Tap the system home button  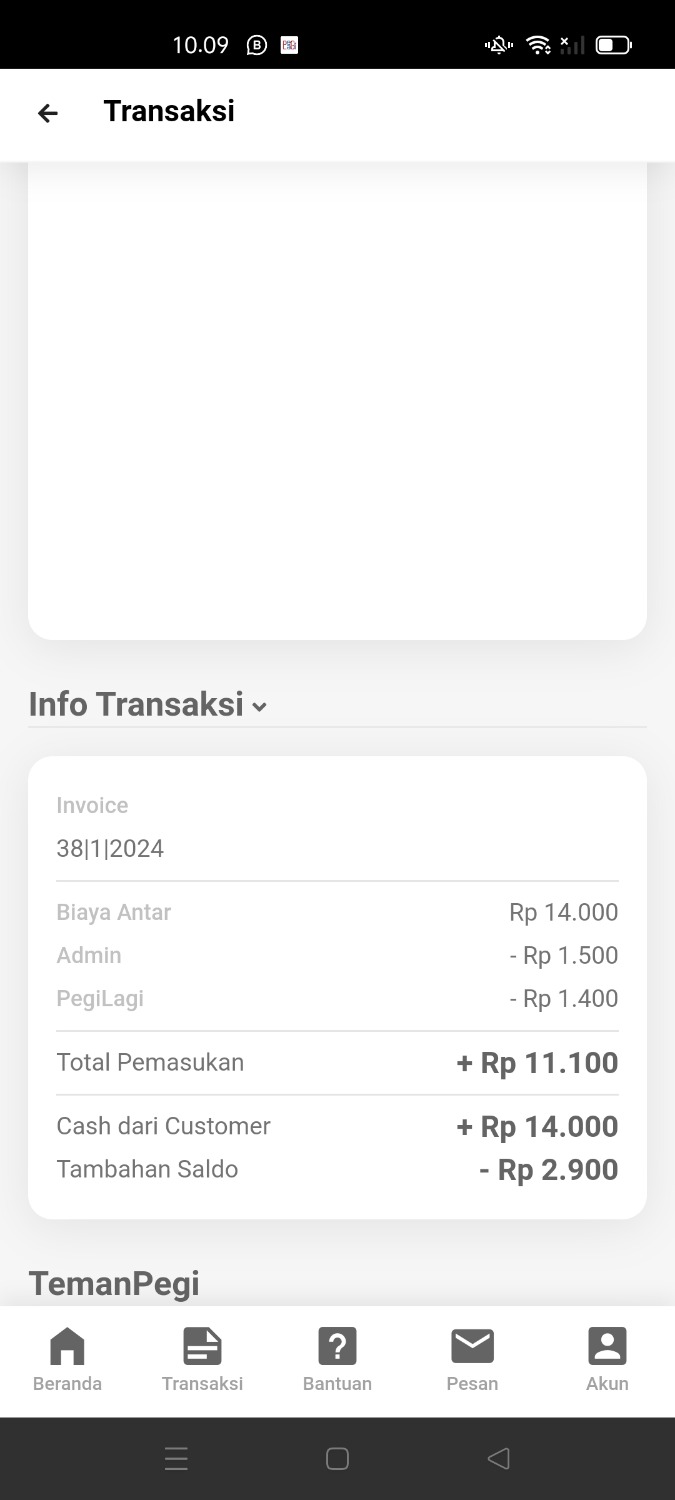tap(337, 1459)
